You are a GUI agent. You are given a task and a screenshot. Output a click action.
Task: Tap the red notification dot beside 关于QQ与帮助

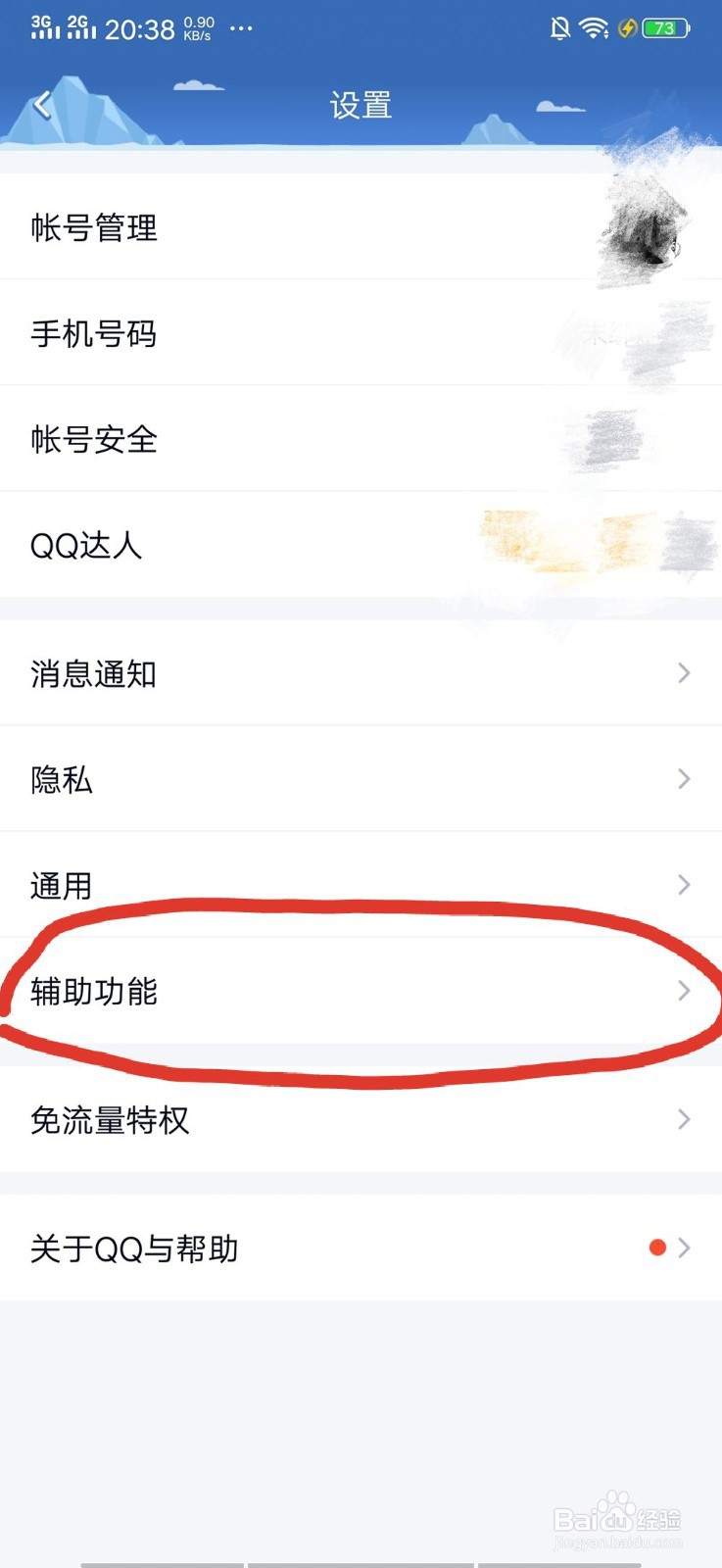[x=657, y=1247]
